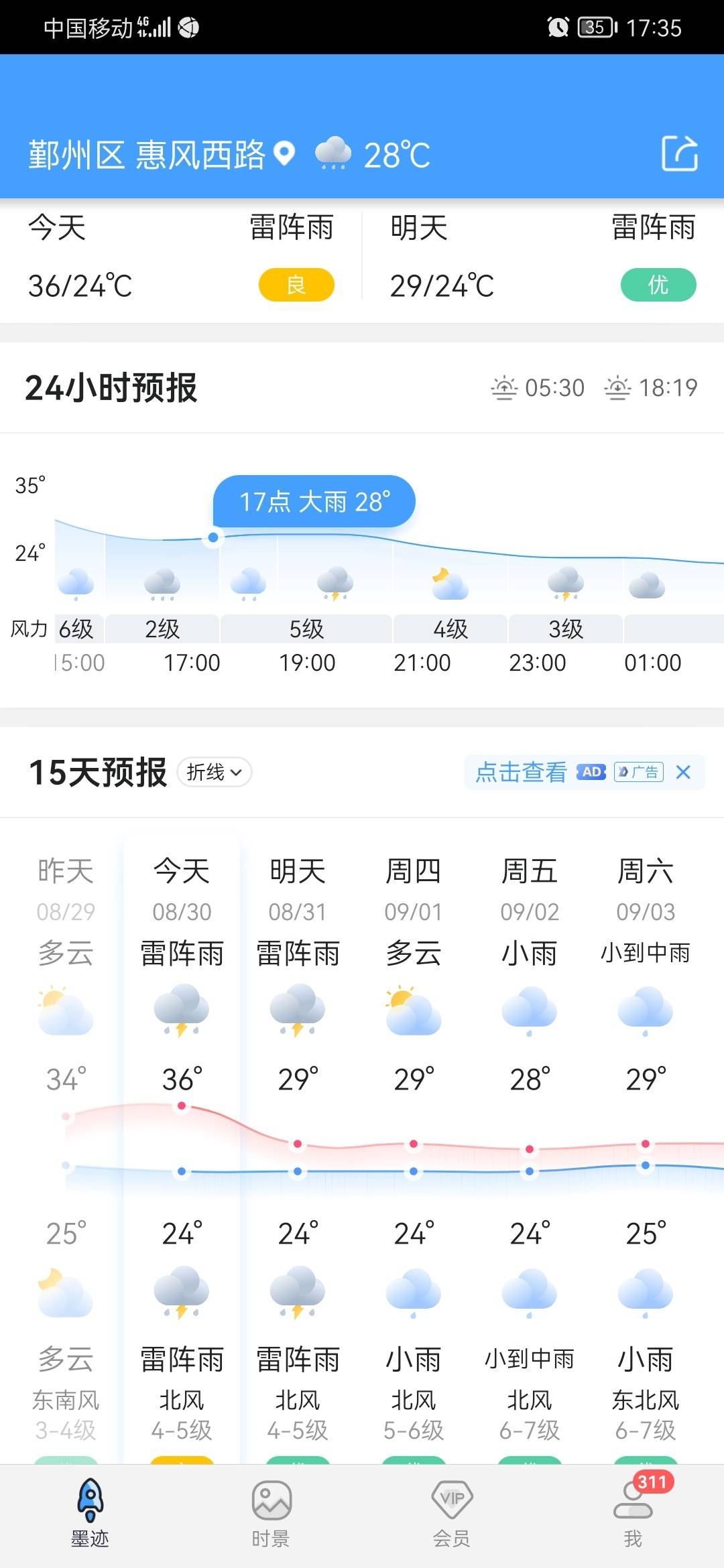This screenshot has width=724, height=1568.
Task: Open 周四 09/01 daily forecast column
Action: click(414, 1147)
